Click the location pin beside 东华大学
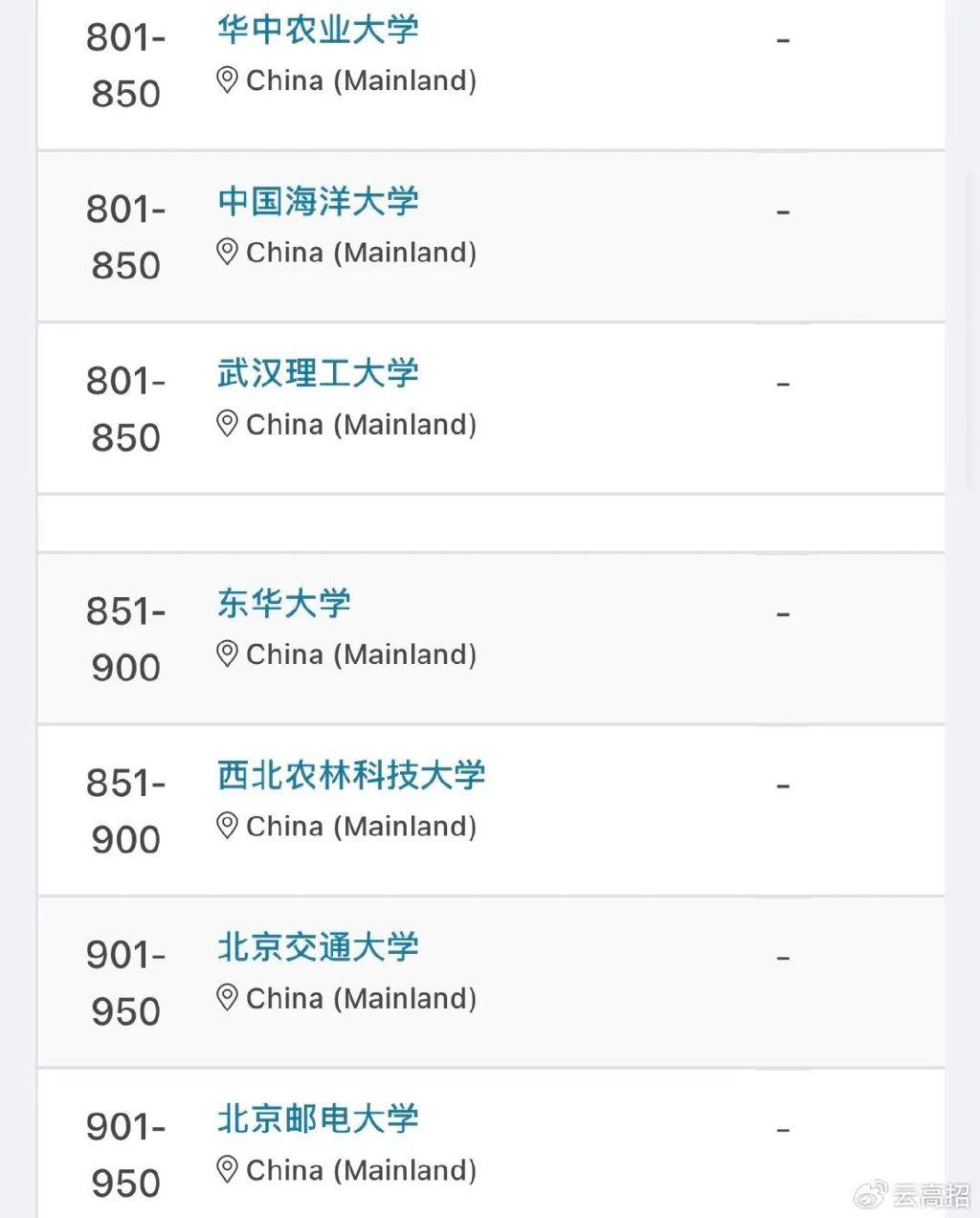Screen dimensions: 980x1218 click(228, 654)
